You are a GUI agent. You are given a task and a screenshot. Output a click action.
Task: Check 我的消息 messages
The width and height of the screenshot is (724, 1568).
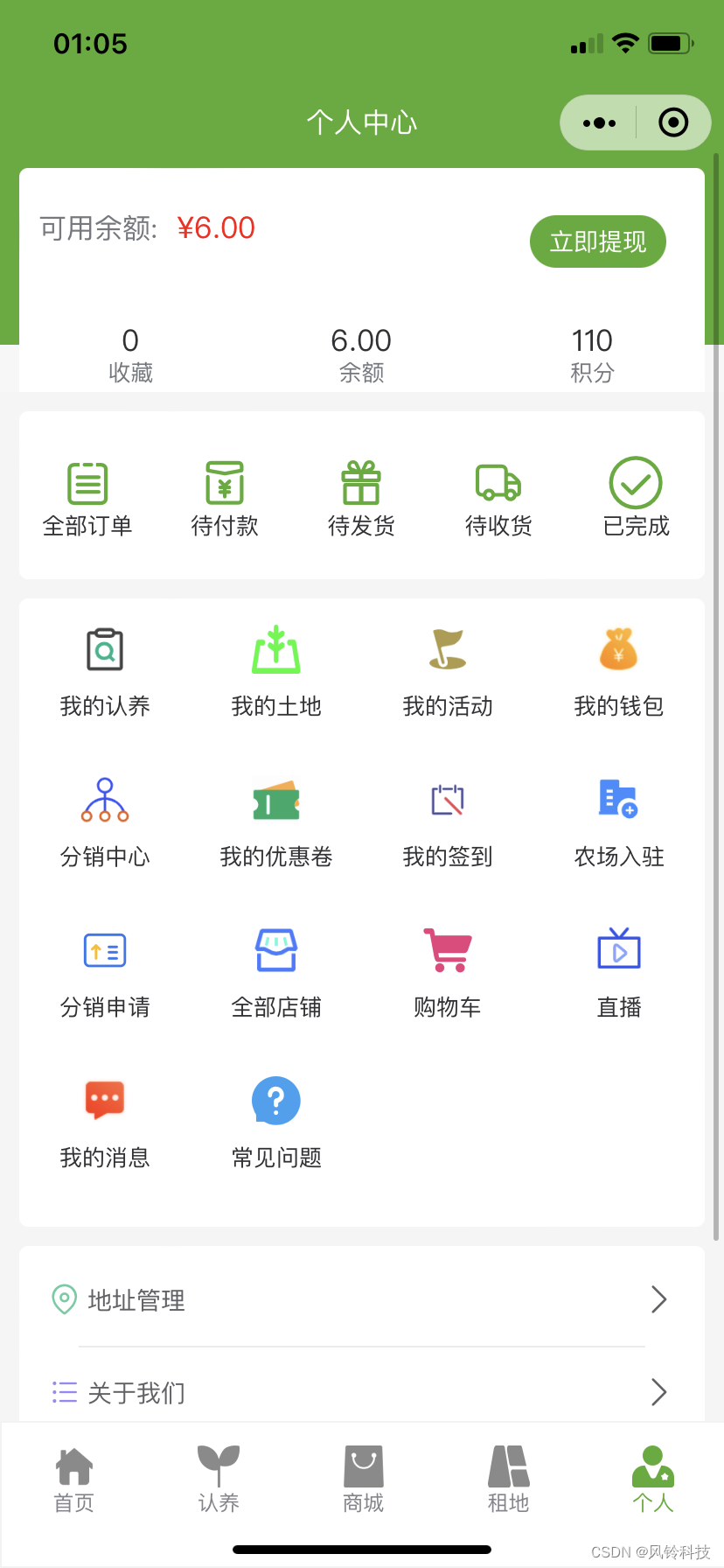point(105,1123)
